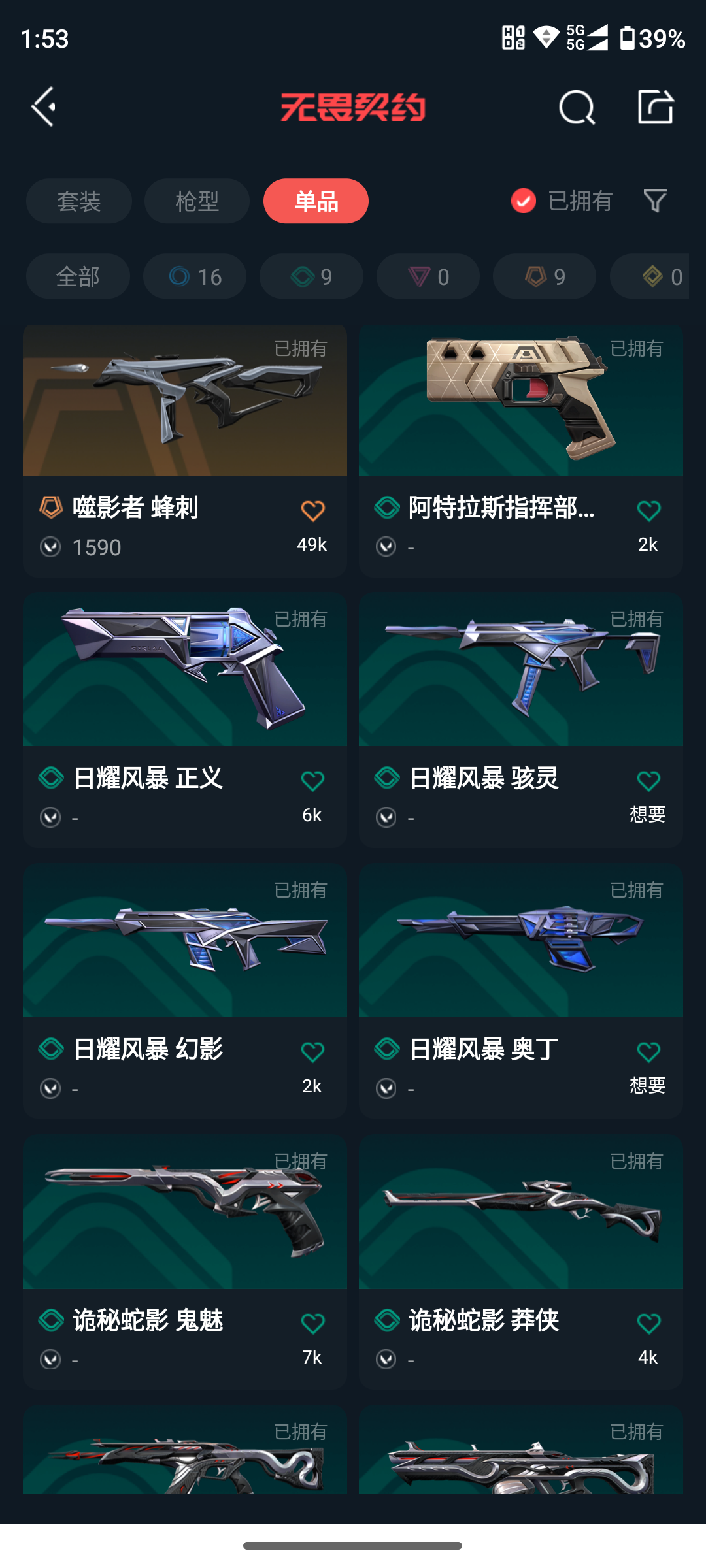
Task: Open the search icon
Action: coord(577,107)
